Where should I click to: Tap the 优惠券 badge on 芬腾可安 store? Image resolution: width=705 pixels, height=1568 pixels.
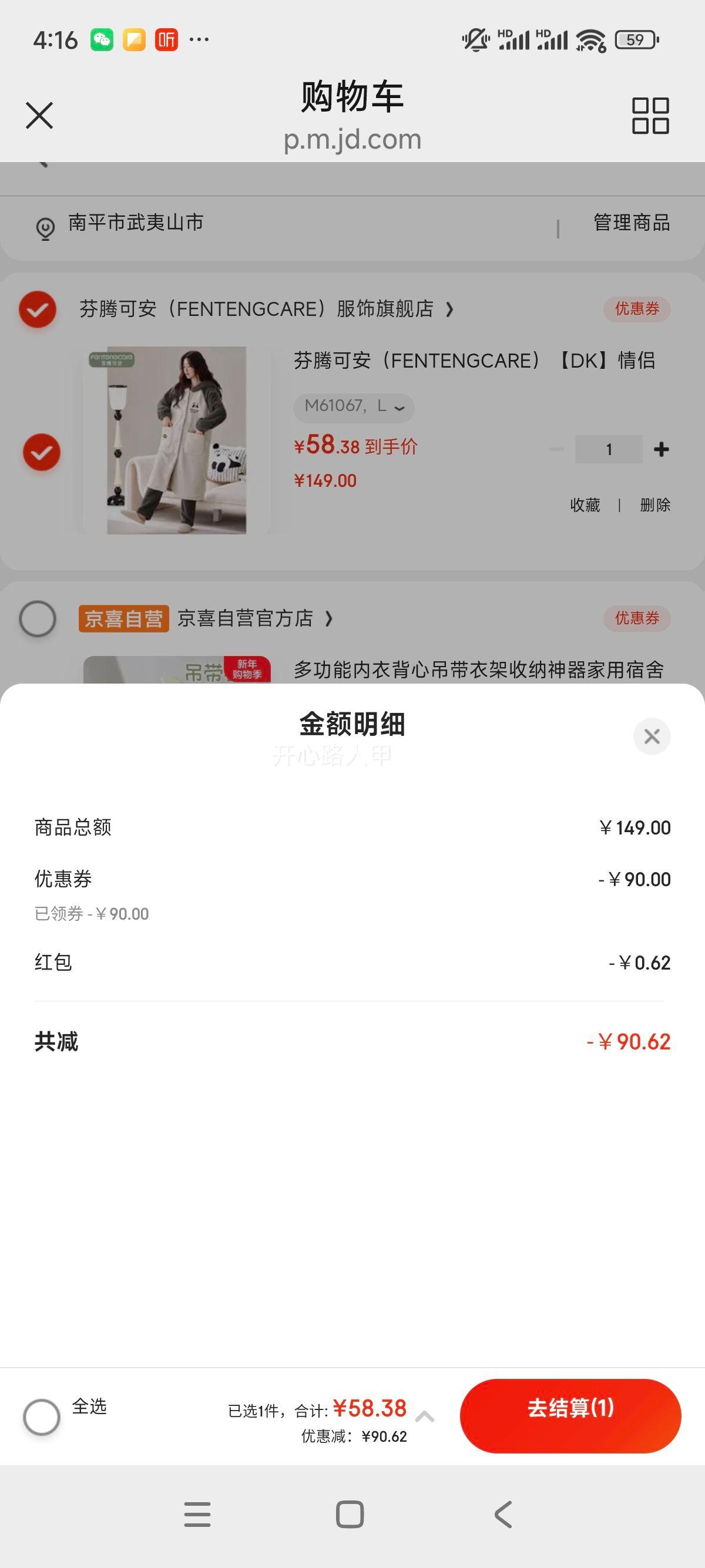coord(637,310)
